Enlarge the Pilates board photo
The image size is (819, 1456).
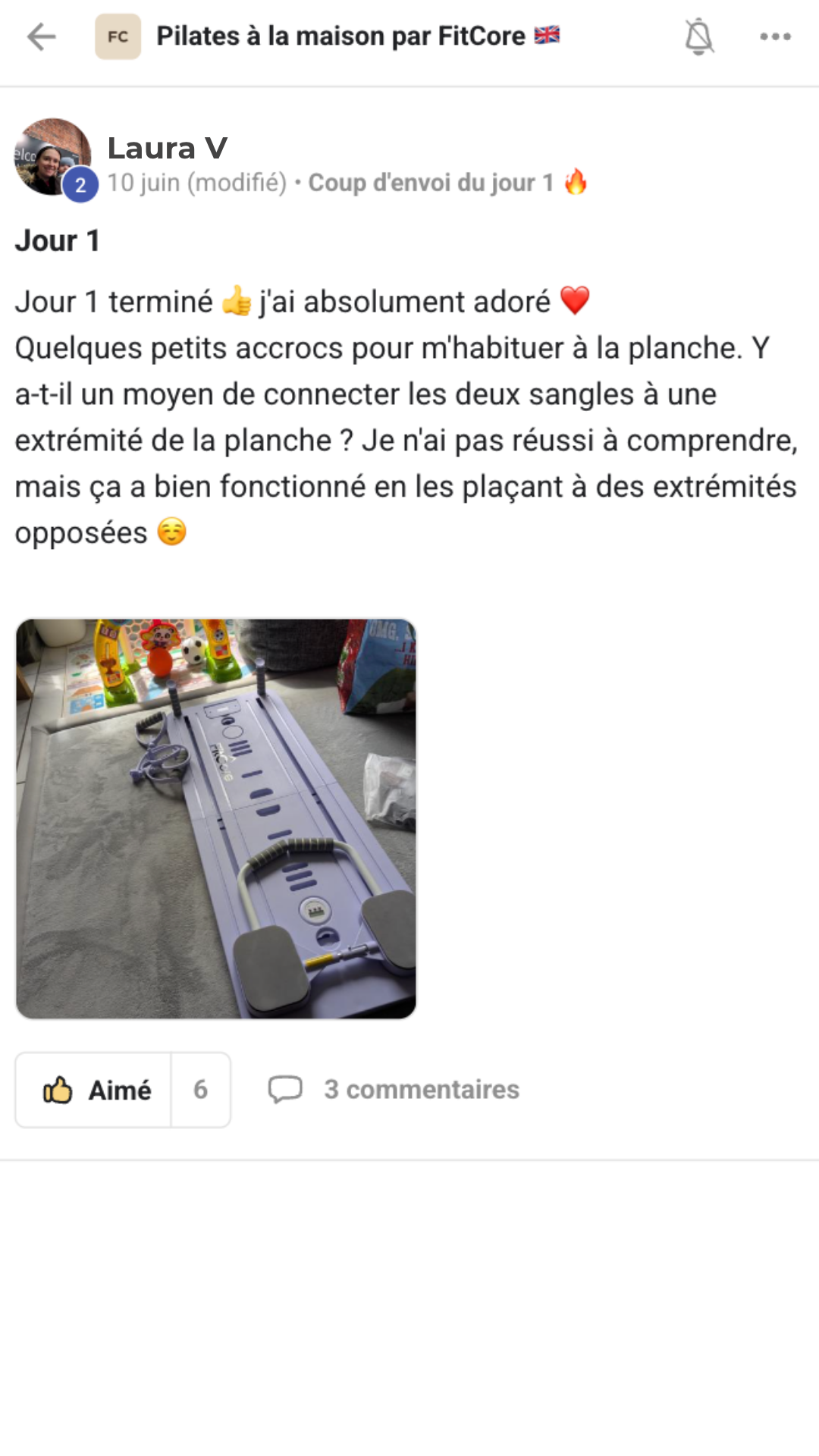tap(216, 819)
